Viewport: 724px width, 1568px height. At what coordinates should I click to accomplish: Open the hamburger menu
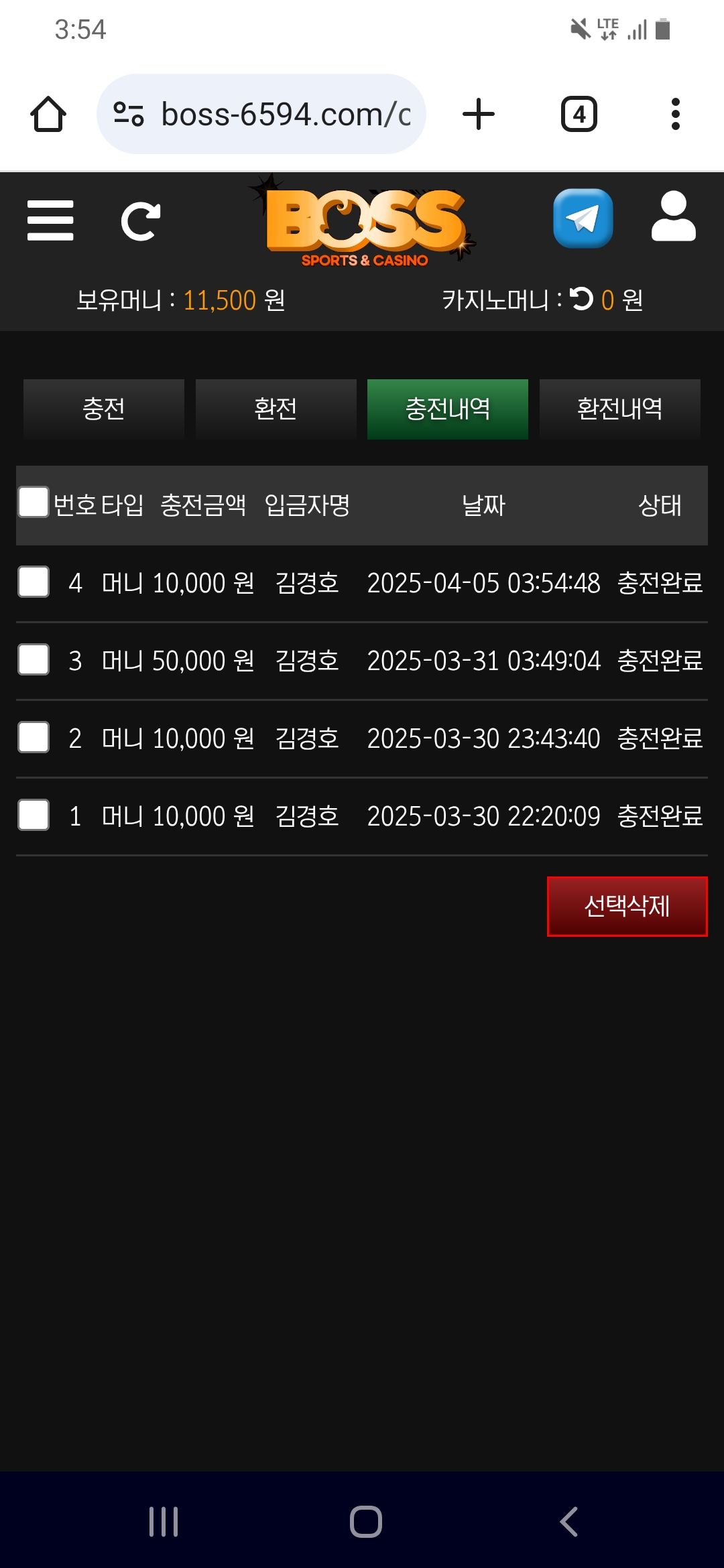tap(50, 220)
